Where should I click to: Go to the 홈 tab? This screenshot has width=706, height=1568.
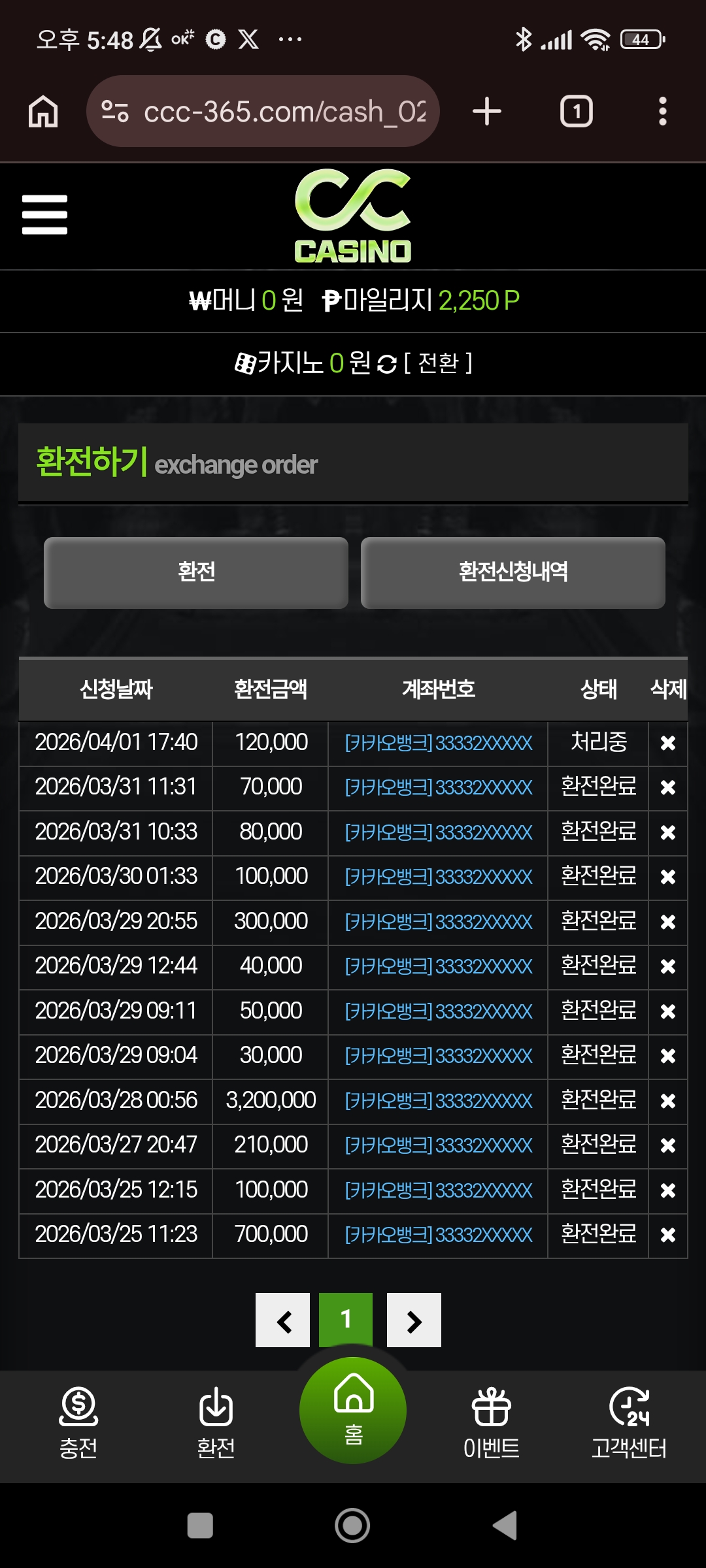pyautogui.click(x=353, y=1410)
